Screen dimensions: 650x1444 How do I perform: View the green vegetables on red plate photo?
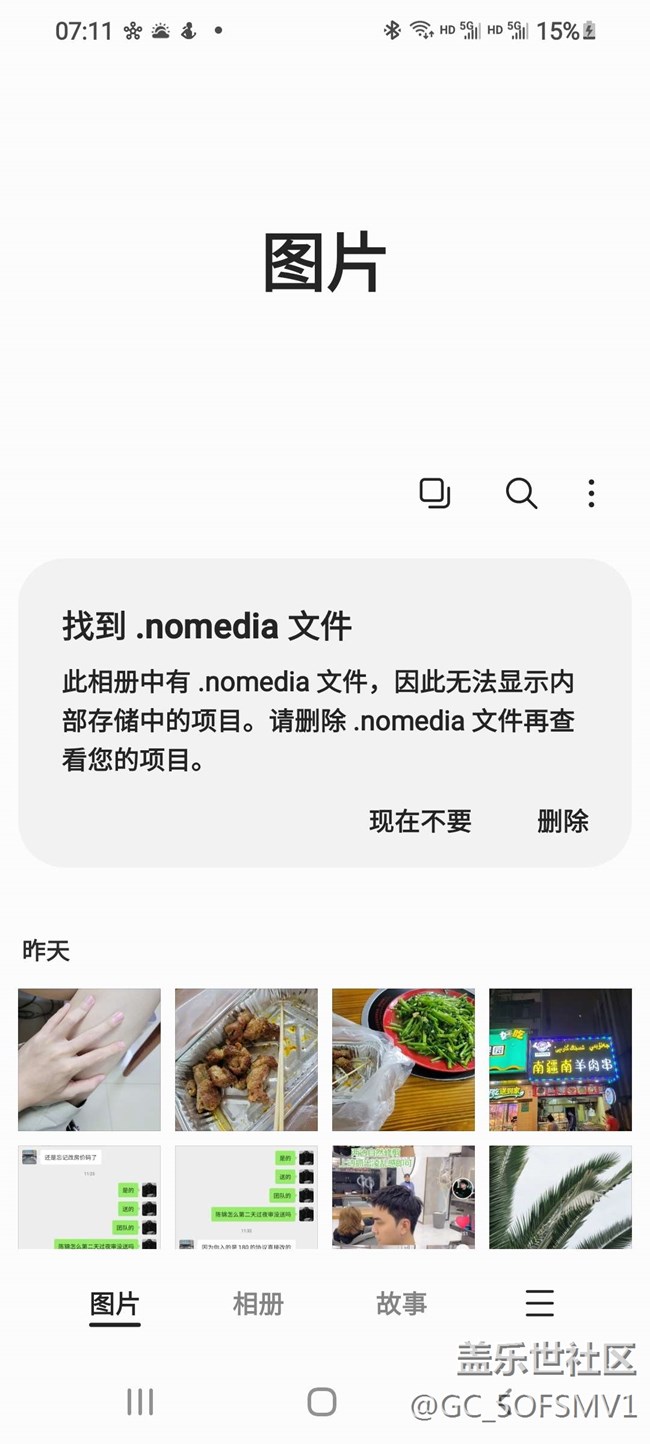click(x=403, y=1059)
